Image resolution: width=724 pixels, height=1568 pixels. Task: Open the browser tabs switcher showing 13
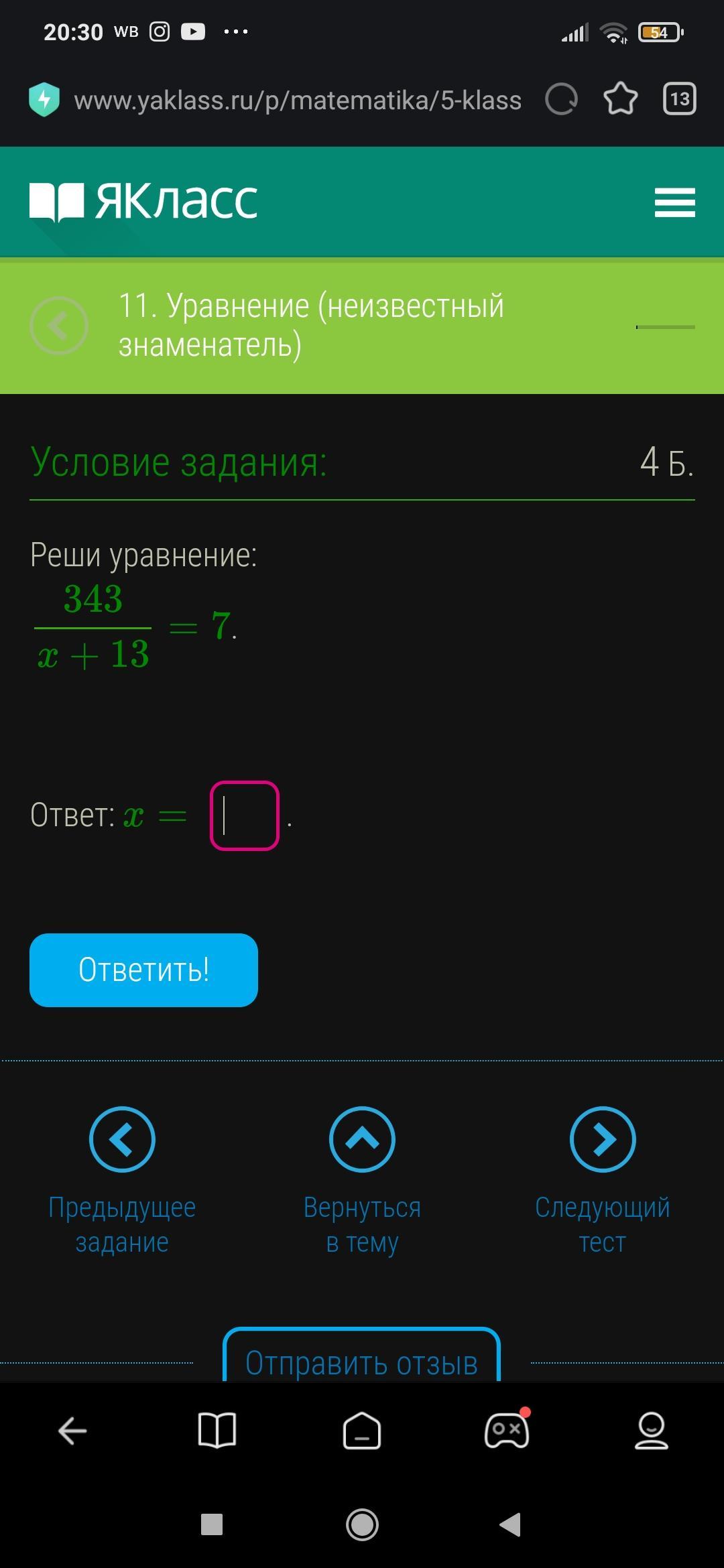point(679,100)
